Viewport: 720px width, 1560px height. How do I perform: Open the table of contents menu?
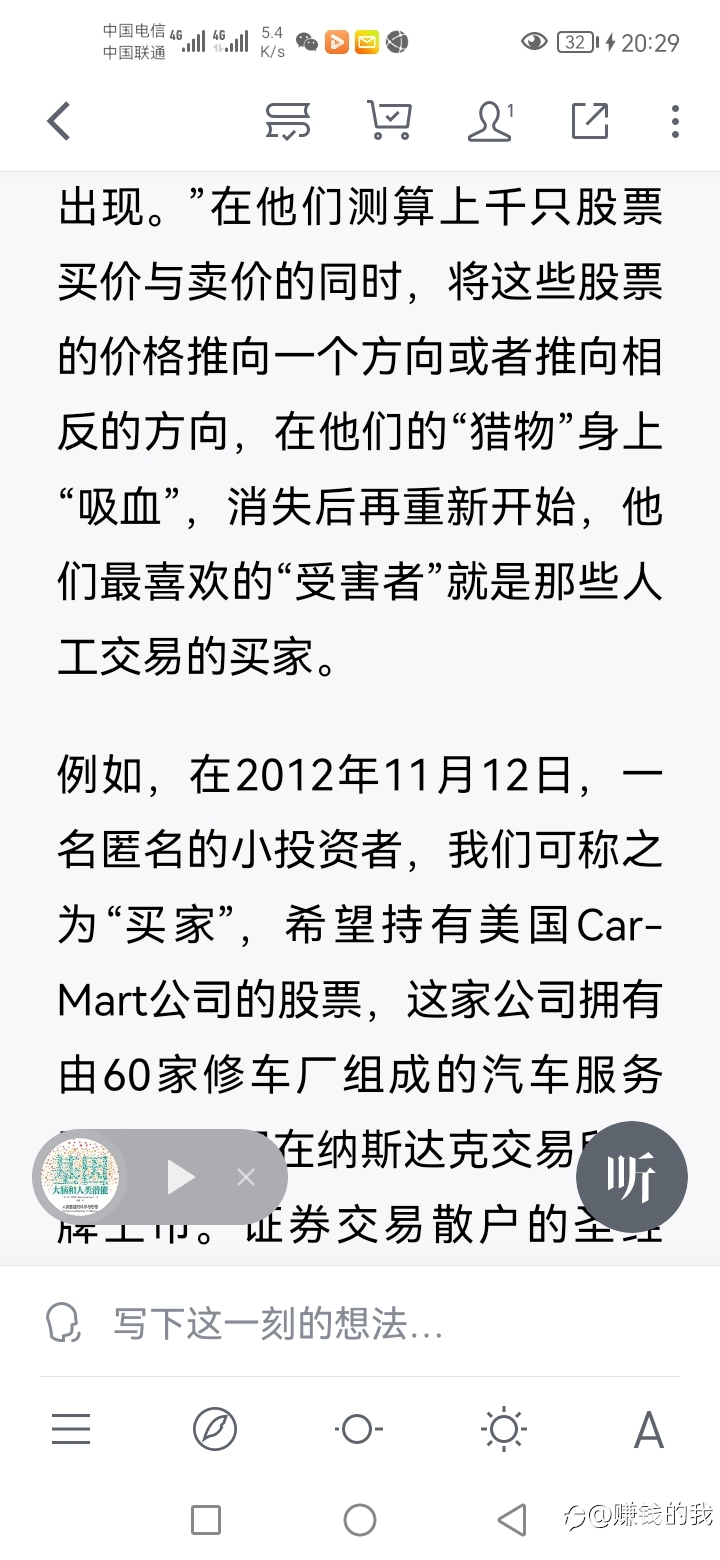click(71, 1430)
